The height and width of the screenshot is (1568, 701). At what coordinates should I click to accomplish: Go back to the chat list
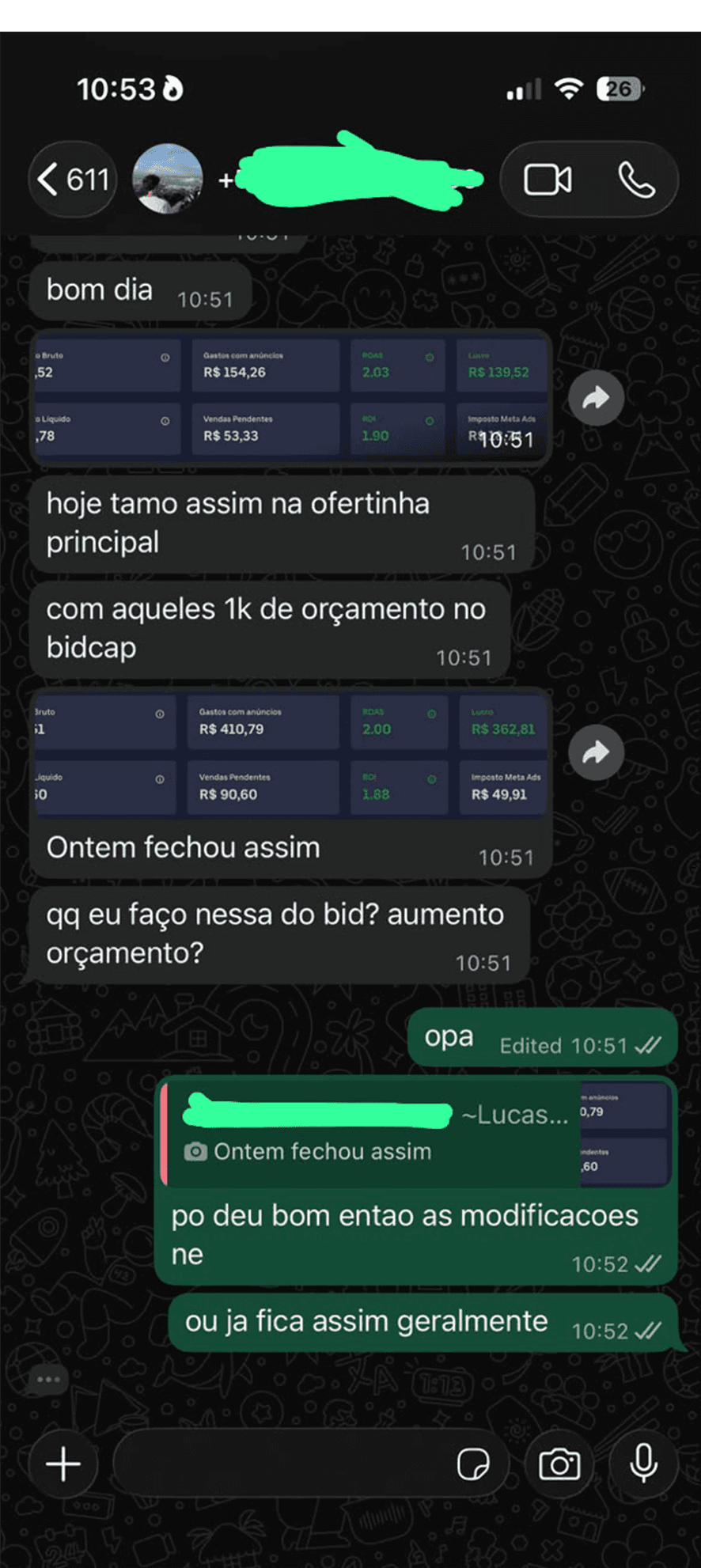click(x=74, y=180)
